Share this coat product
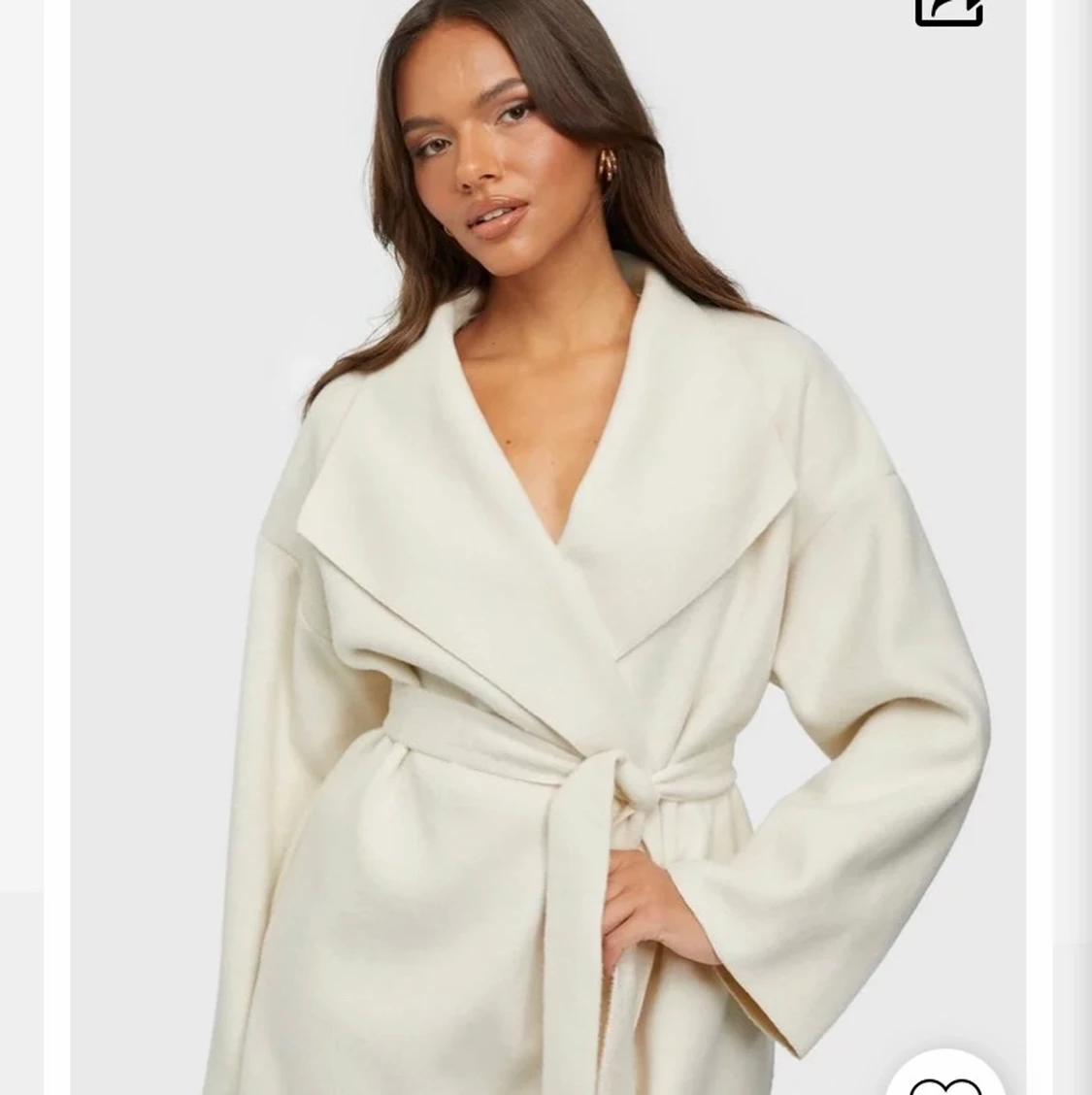 (x=948, y=11)
